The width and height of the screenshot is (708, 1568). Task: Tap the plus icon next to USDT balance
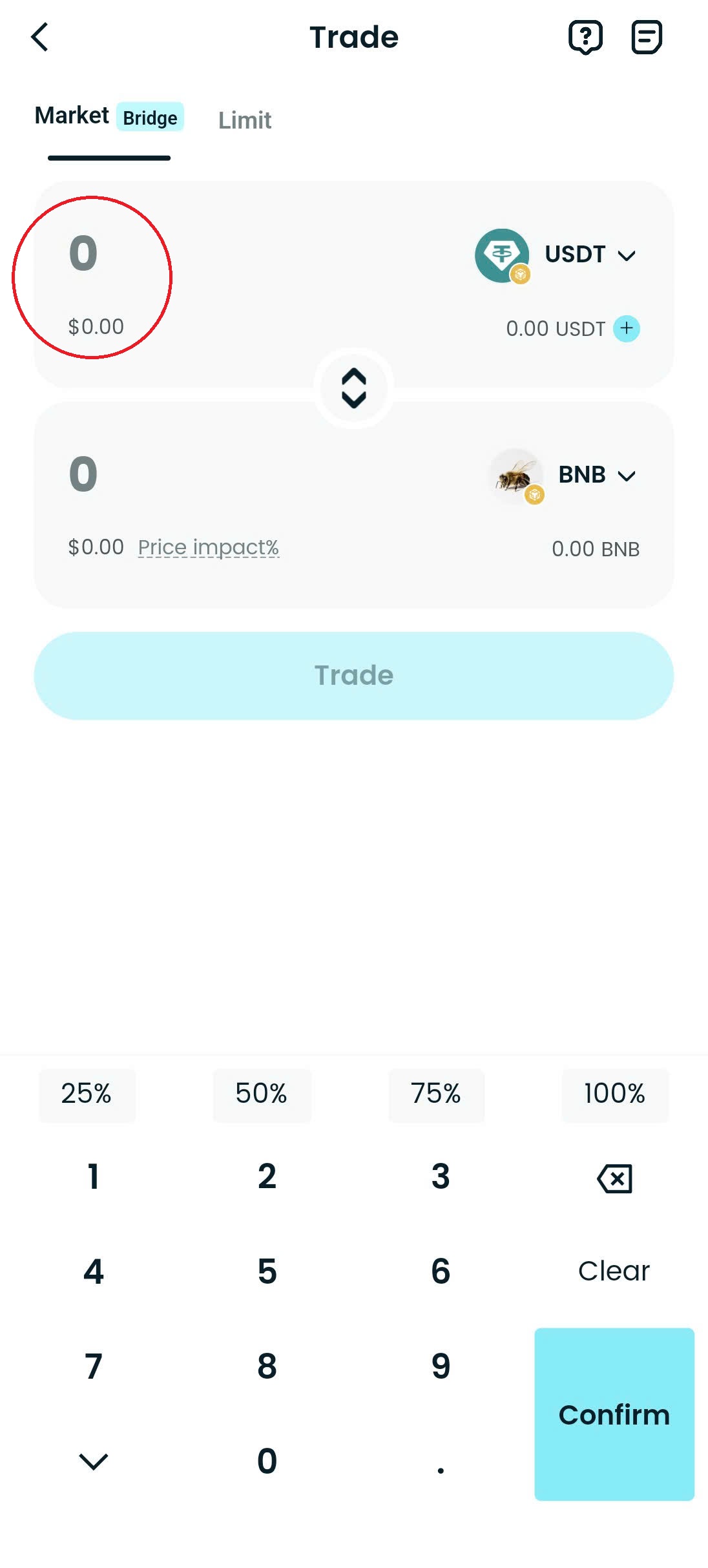[625, 328]
